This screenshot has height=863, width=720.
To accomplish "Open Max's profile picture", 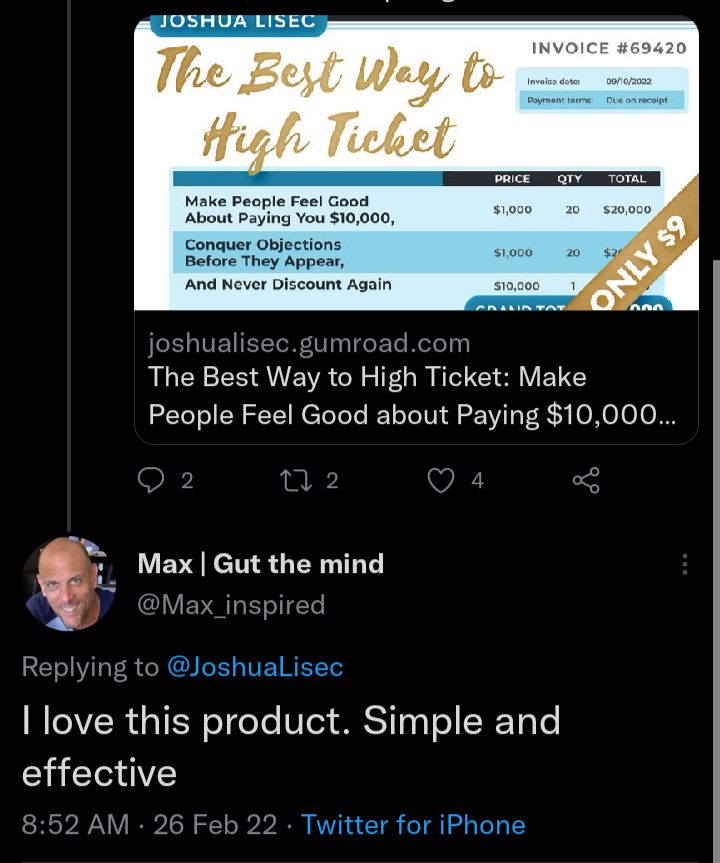I will click(x=69, y=584).
